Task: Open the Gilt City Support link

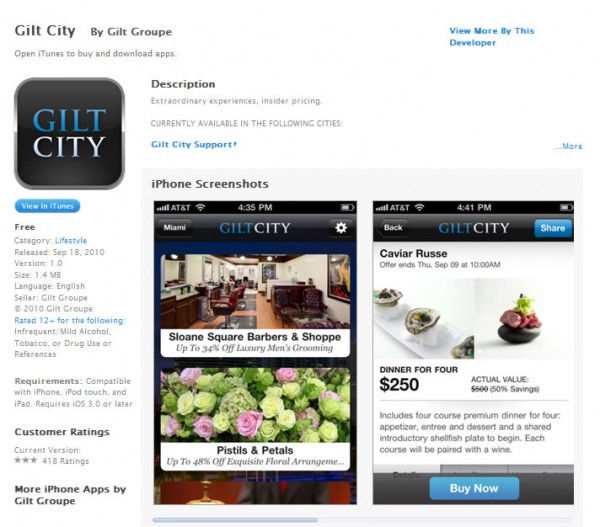Action: click(194, 144)
